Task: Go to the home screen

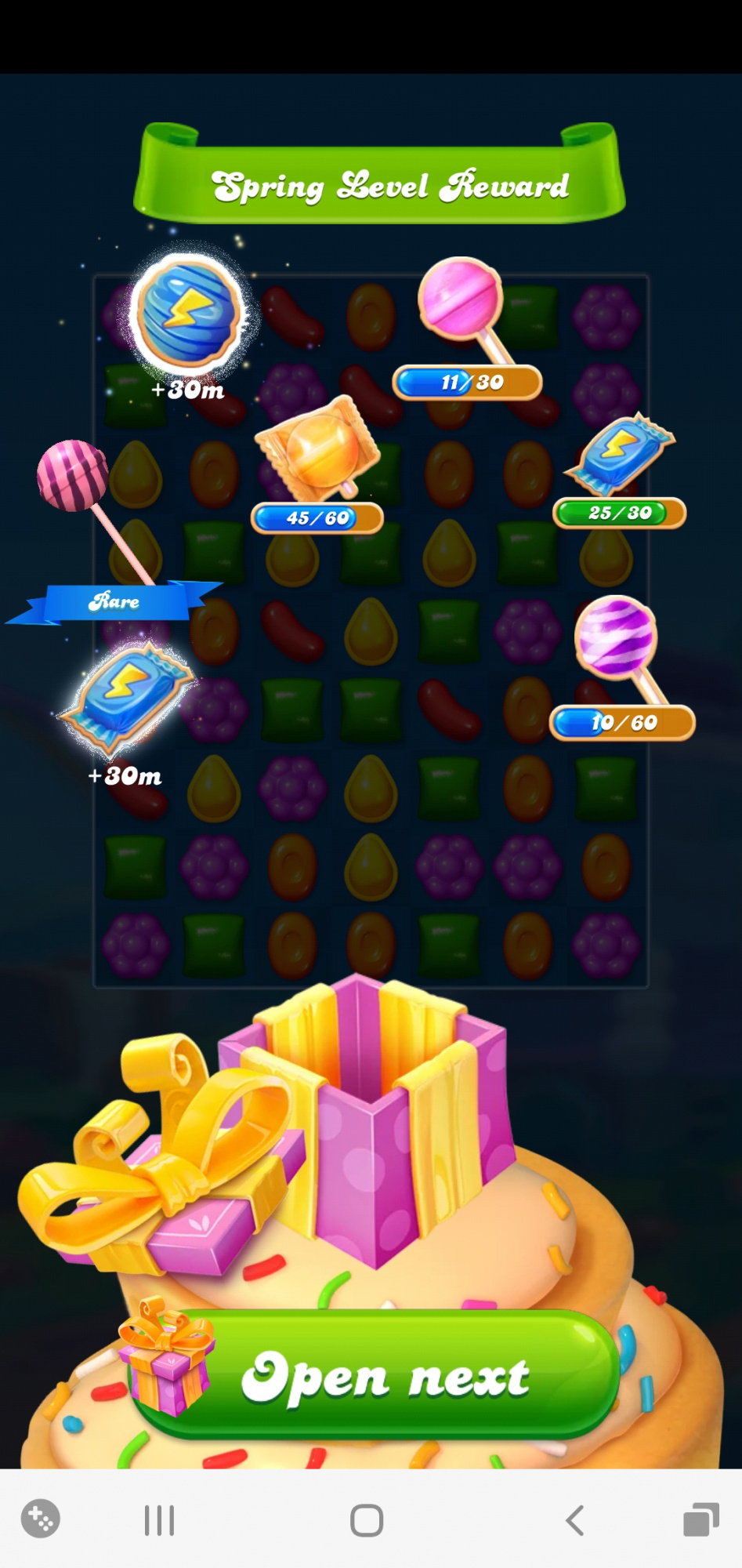Action: pyautogui.click(x=367, y=1520)
